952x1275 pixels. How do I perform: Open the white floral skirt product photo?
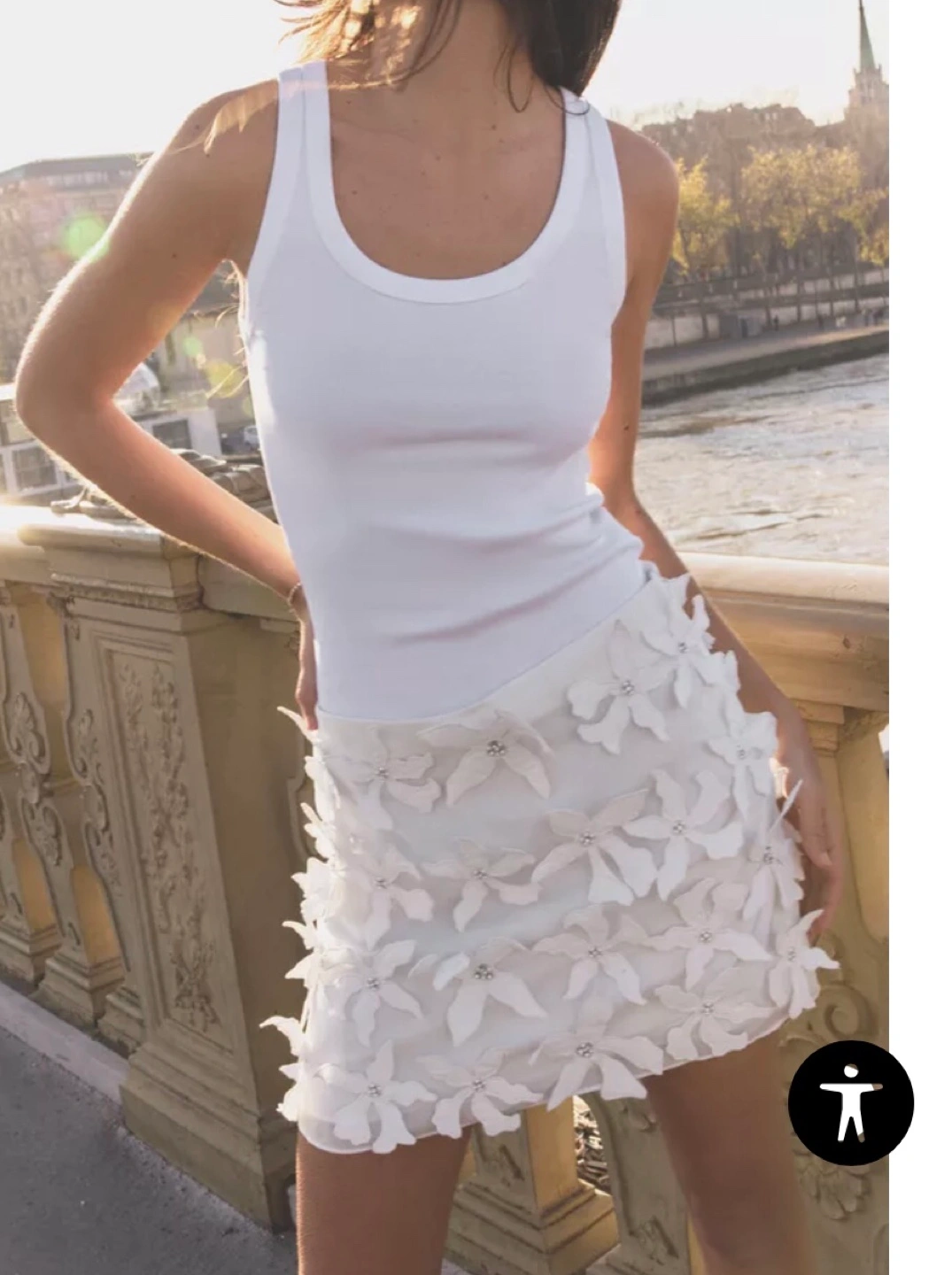[445, 637]
